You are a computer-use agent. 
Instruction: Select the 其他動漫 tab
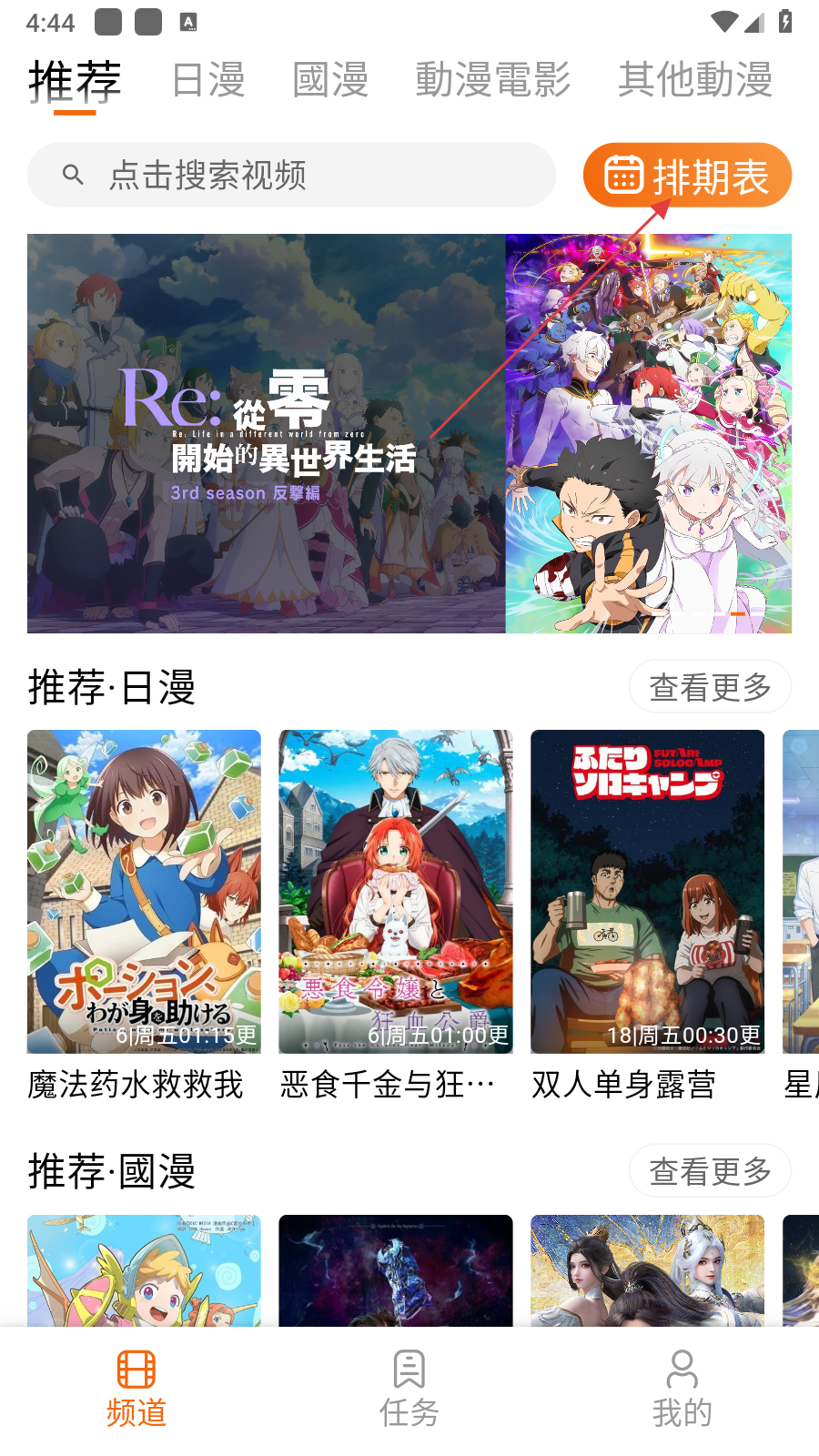695,80
